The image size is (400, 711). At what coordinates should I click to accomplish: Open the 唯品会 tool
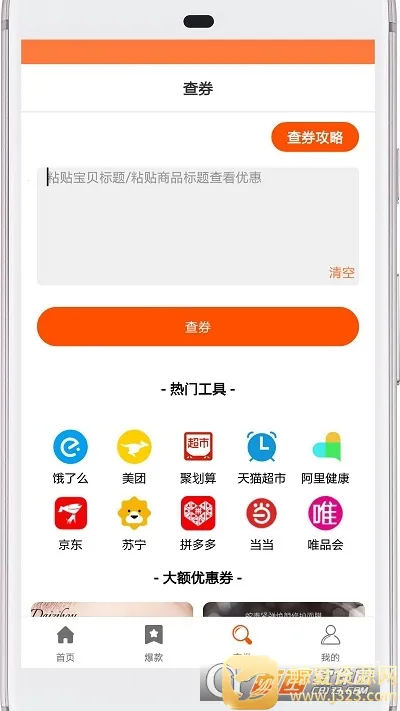pos(326,524)
